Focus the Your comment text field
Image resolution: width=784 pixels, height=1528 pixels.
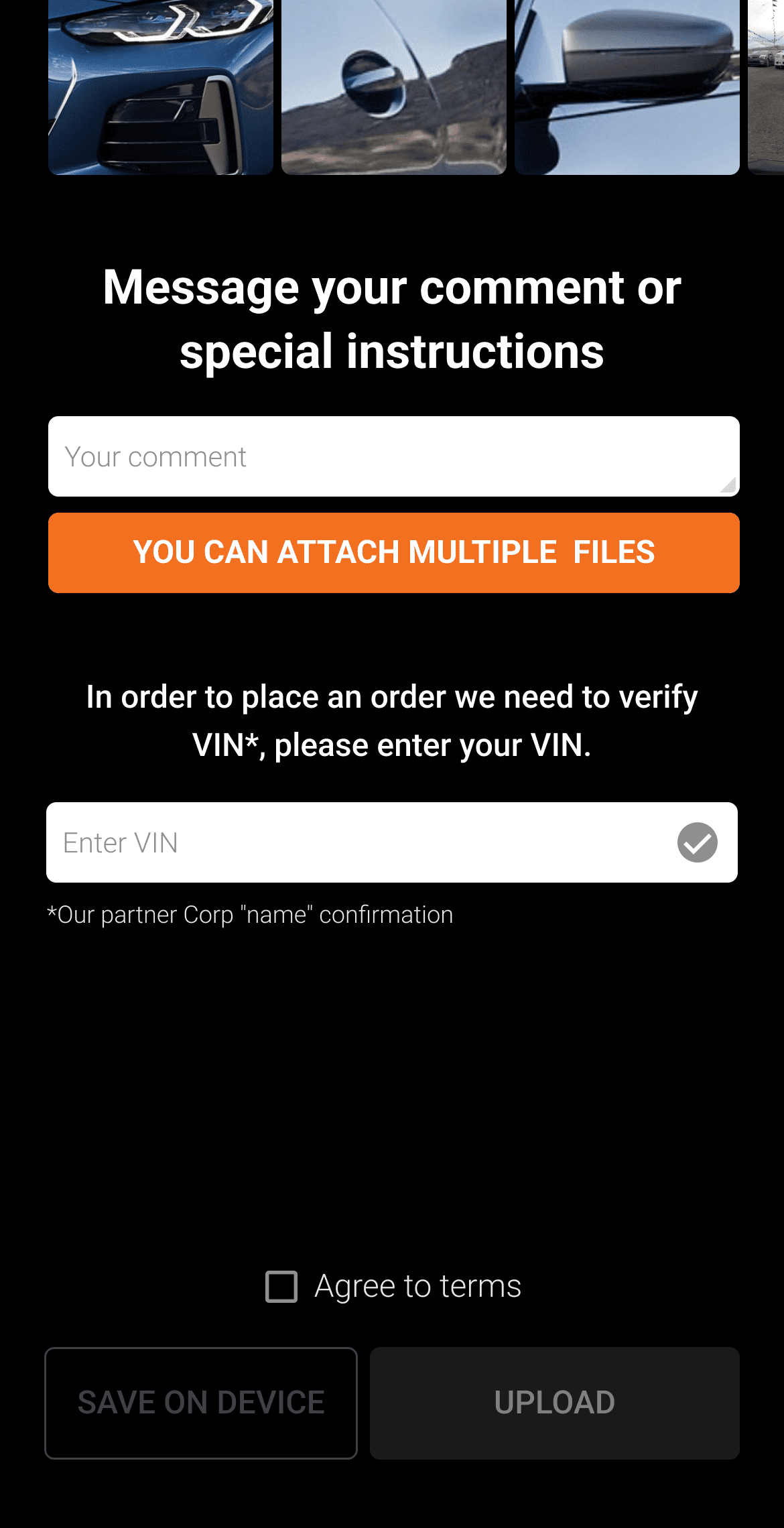coord(393,456)
